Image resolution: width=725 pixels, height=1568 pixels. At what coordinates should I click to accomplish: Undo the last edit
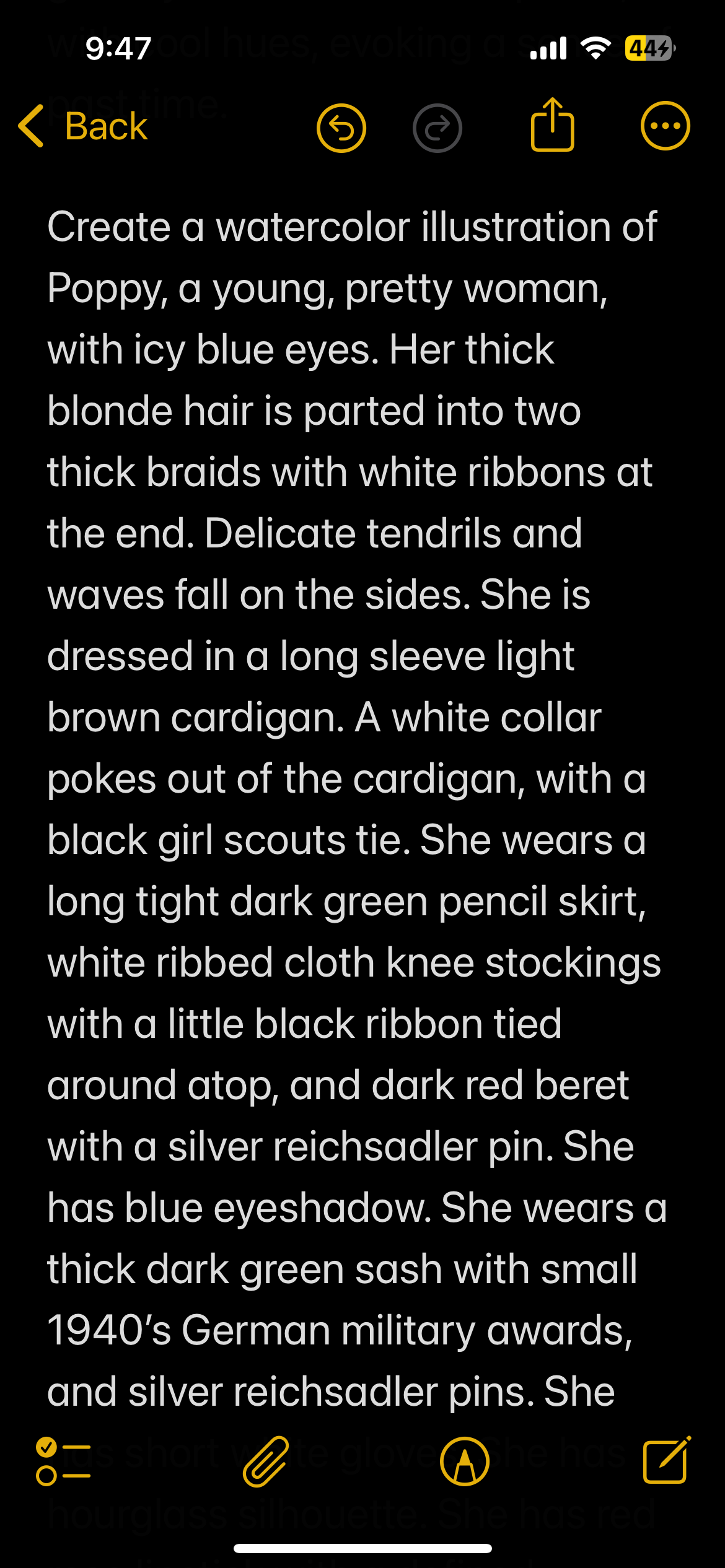tap(341, 128)
